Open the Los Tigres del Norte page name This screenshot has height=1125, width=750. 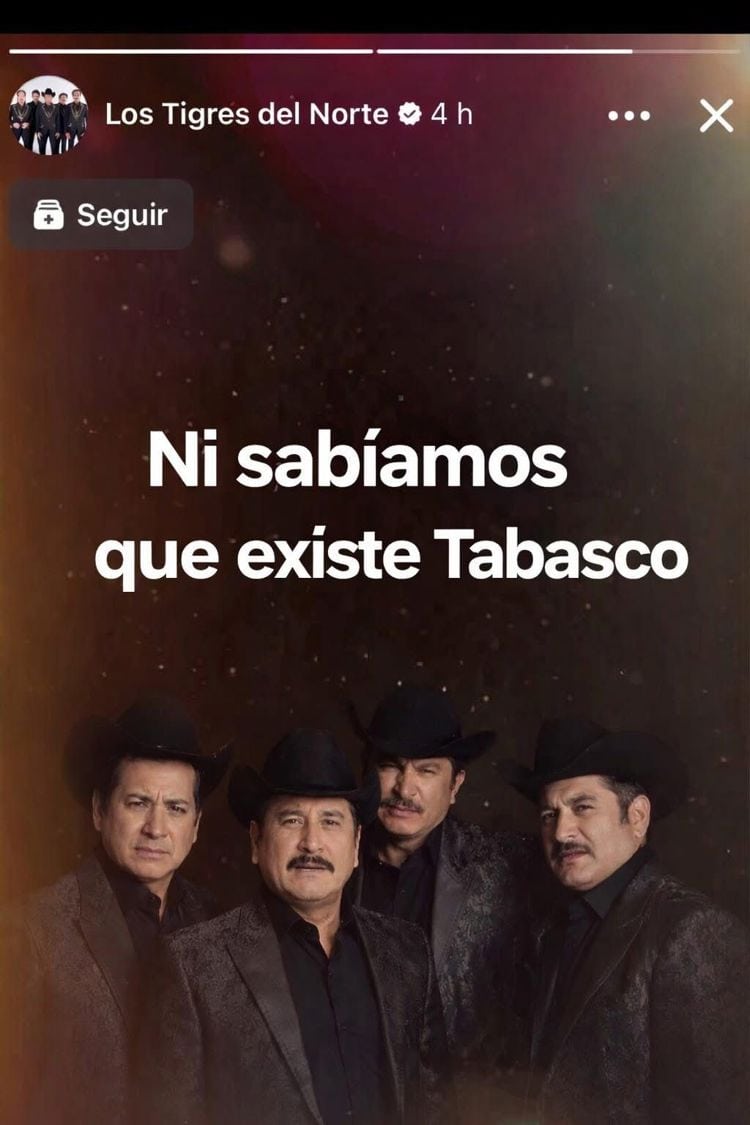click(x=246, y=114)
